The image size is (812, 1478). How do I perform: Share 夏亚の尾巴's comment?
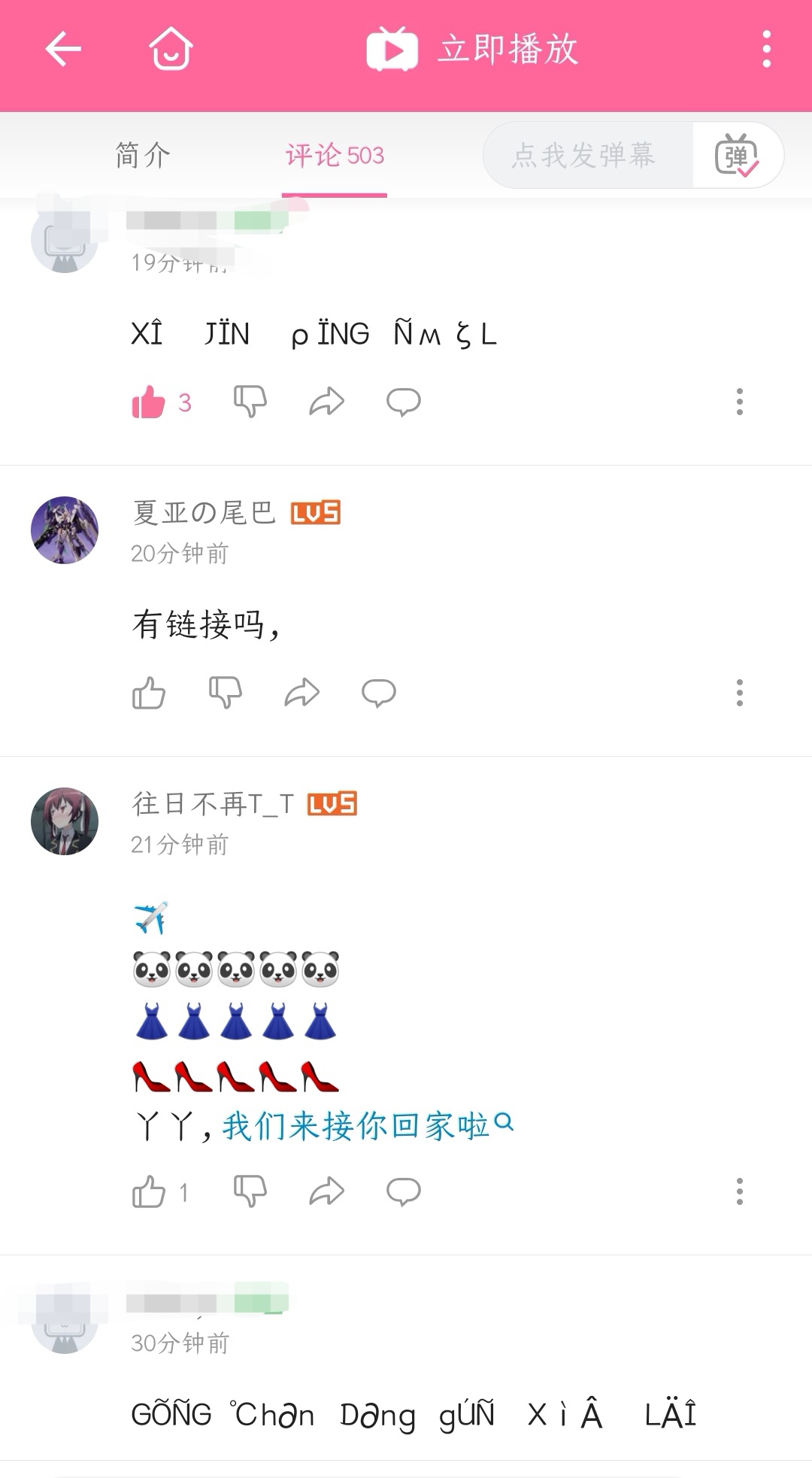(x=302, y=693)
